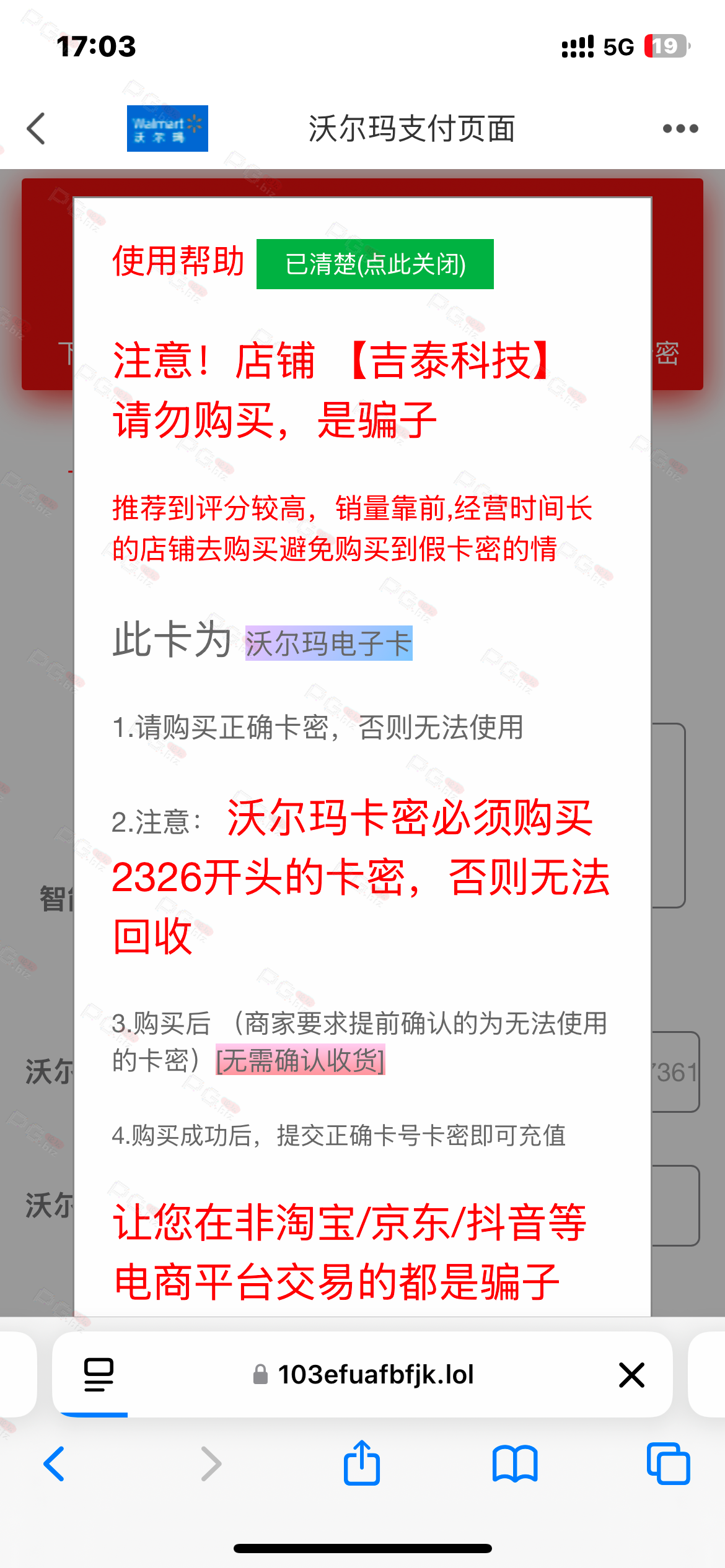Tap the address bar showing 103efuafbfjk.lol
This screenshot has width=725, height=1568.
(x=363, y=1375)
